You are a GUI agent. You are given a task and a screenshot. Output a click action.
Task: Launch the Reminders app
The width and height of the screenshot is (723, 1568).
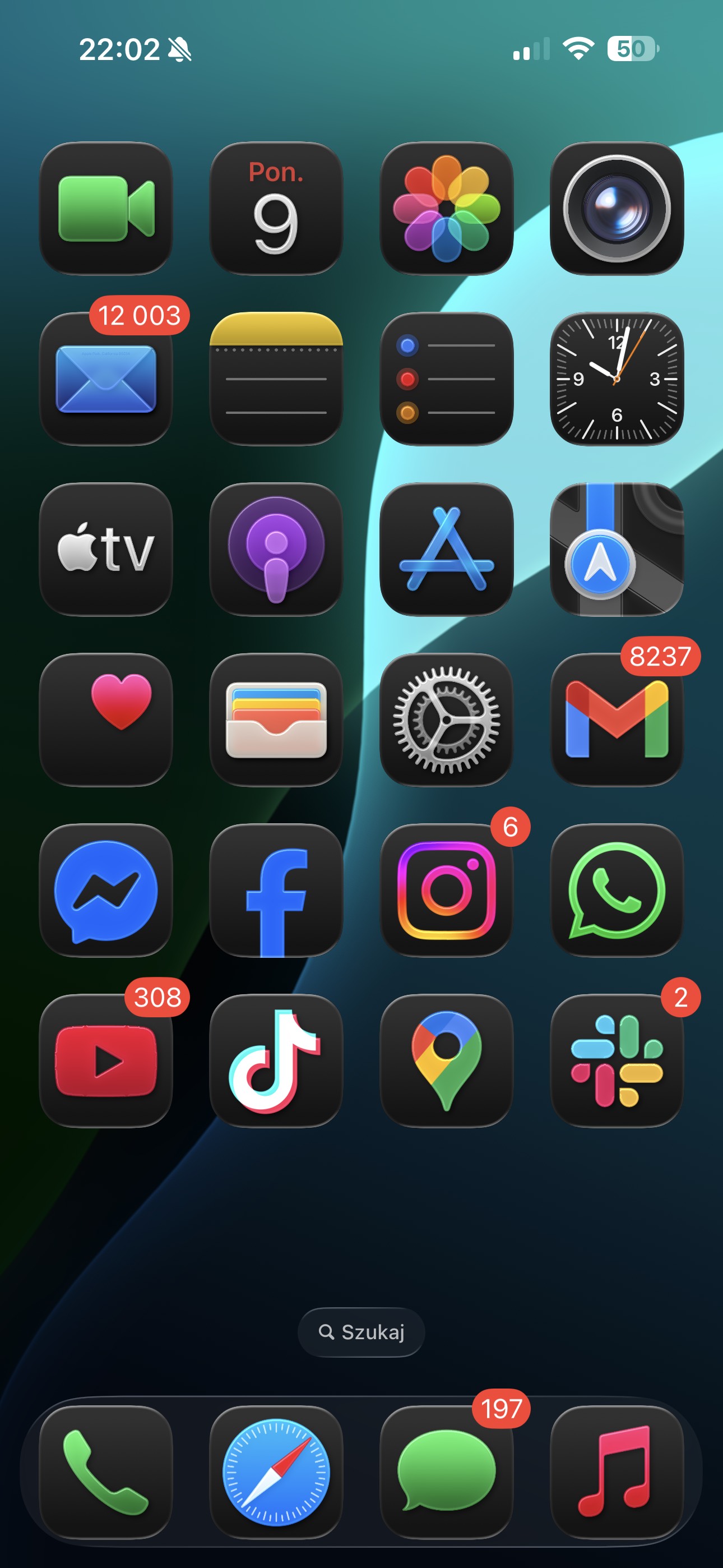tap(447, 379)
